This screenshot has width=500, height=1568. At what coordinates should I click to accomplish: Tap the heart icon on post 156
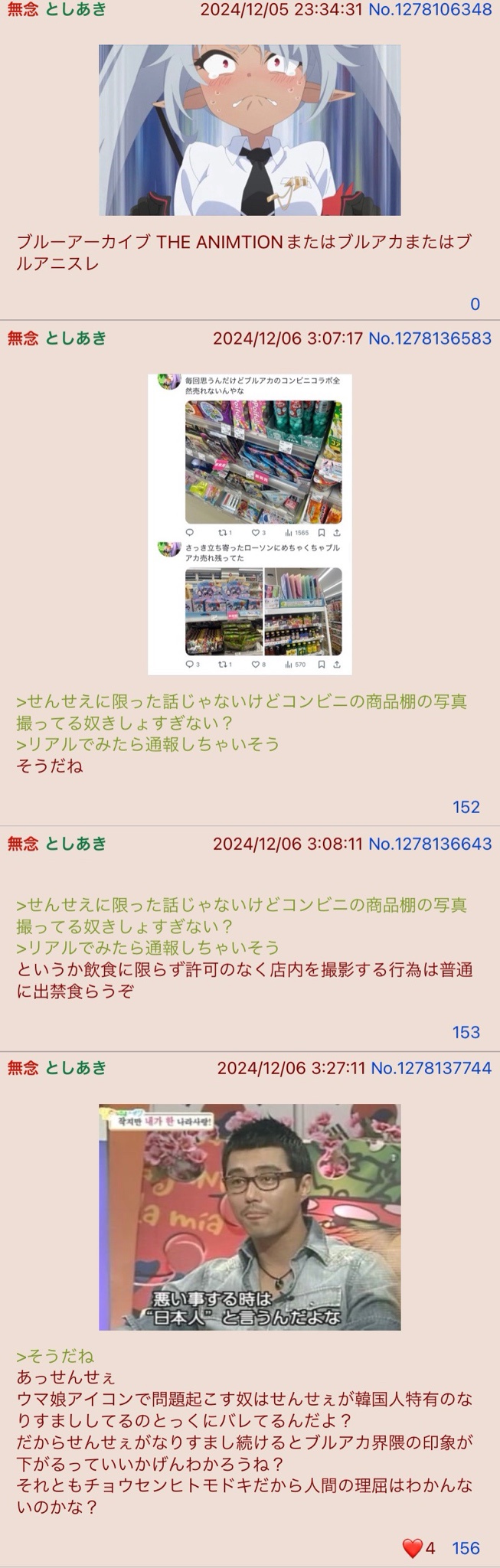point(412,1548)
